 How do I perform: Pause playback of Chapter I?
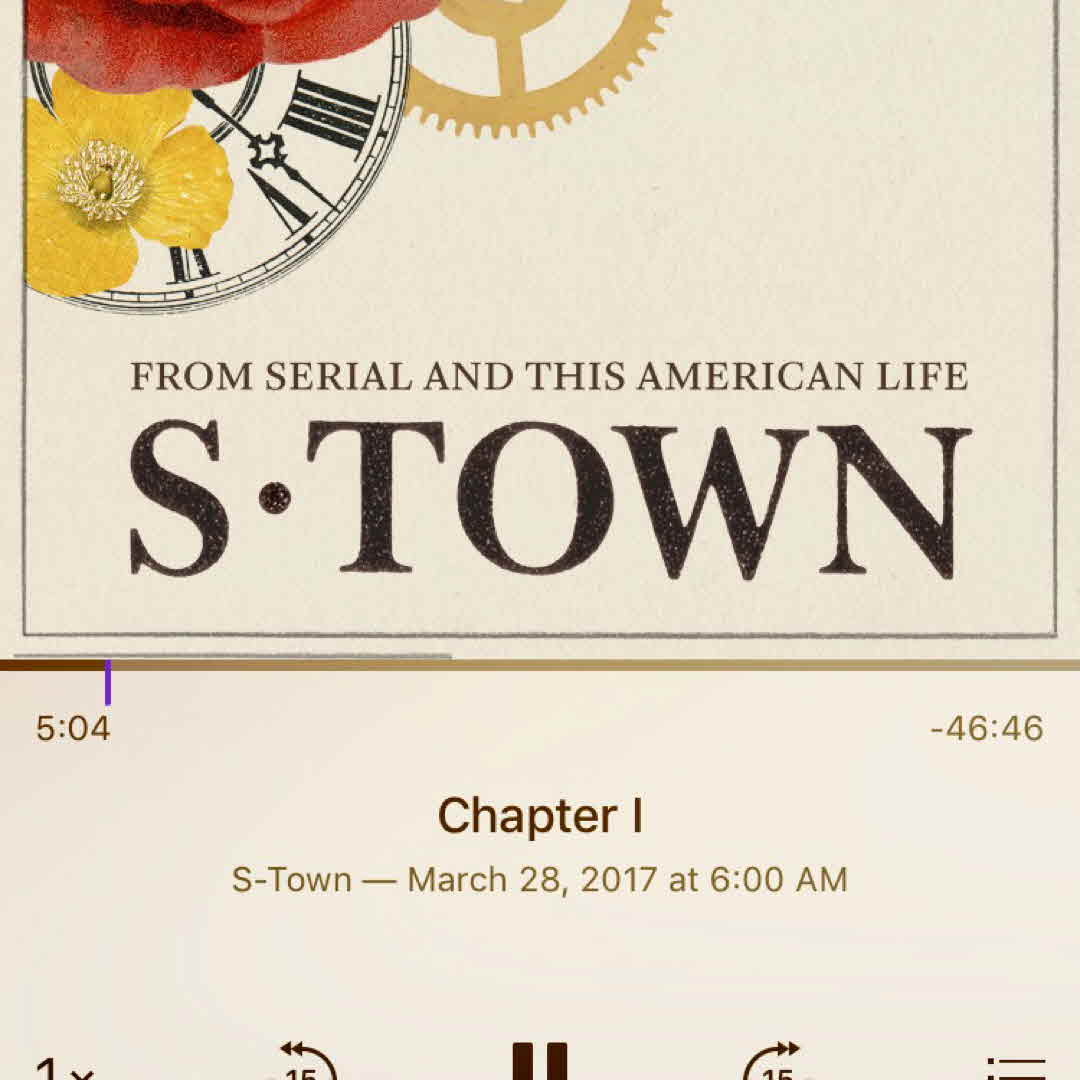tap(540, 1060)
